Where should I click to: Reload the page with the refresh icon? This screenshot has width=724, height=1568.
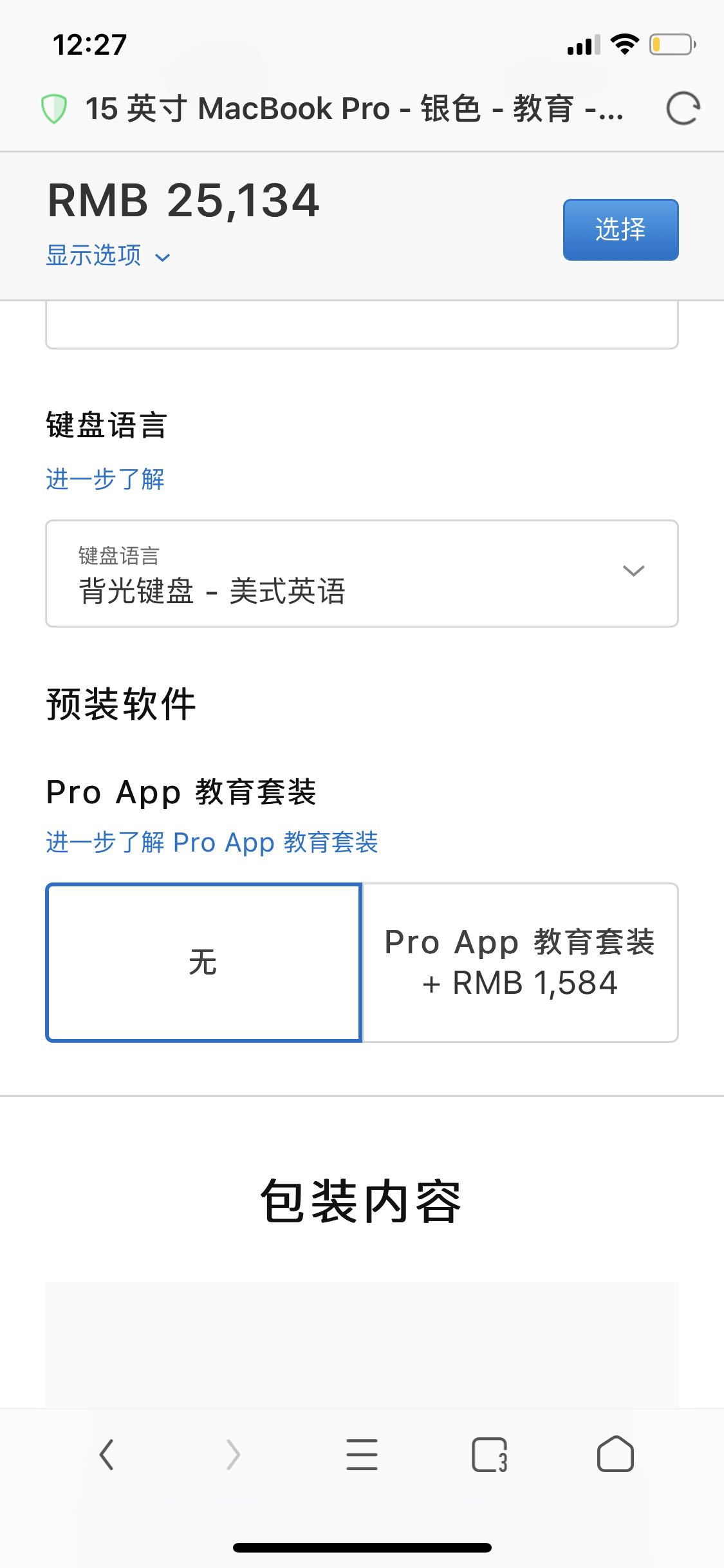[x=682, y=108]
